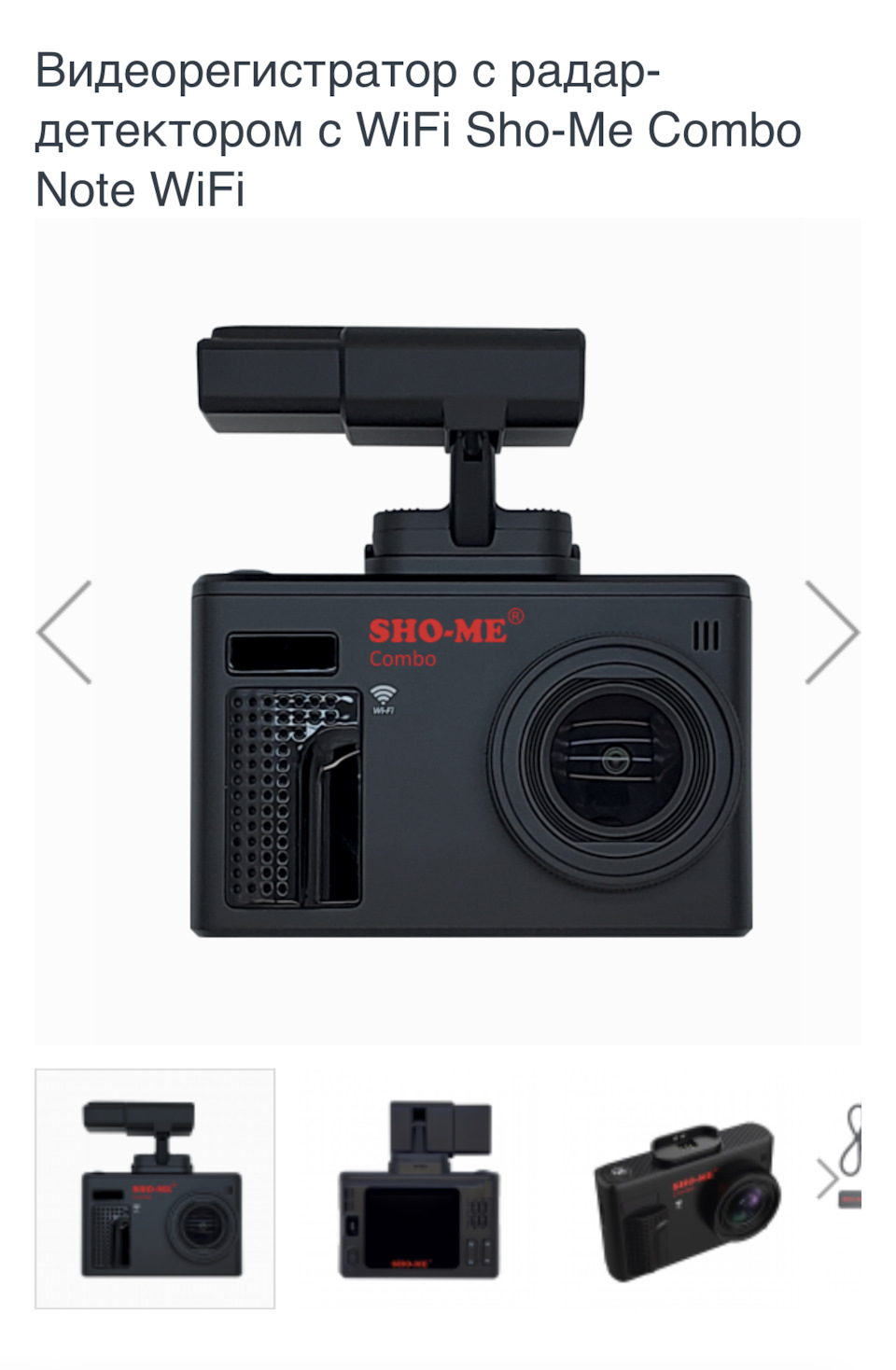Select the front view thumbnail

(x=155, y=1189)
